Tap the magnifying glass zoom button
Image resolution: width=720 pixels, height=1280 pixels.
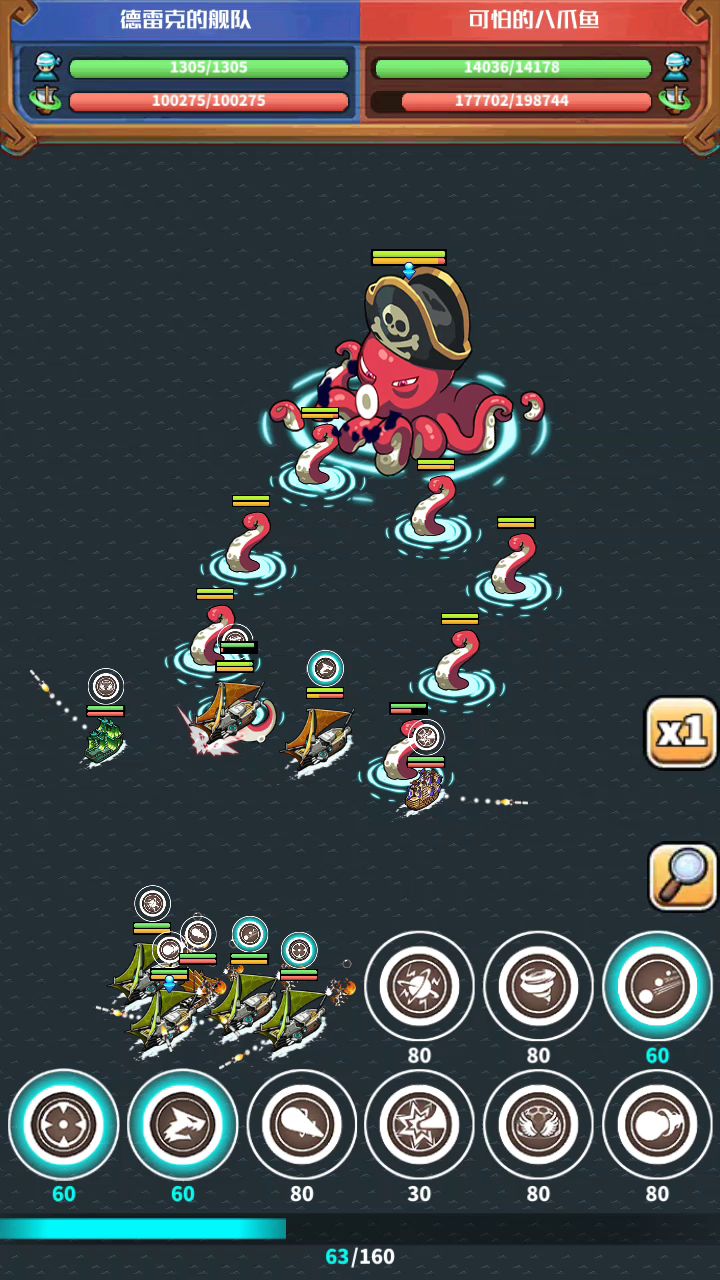coord(682,877)
